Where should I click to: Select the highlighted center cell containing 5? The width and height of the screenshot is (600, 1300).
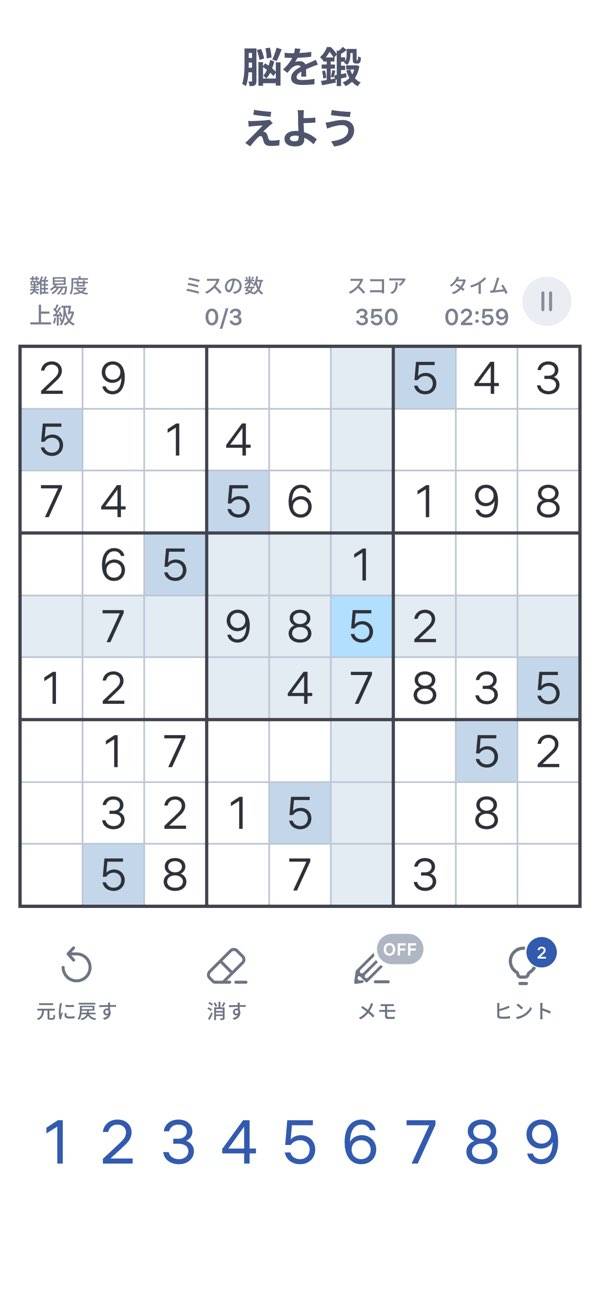[361, 627]
